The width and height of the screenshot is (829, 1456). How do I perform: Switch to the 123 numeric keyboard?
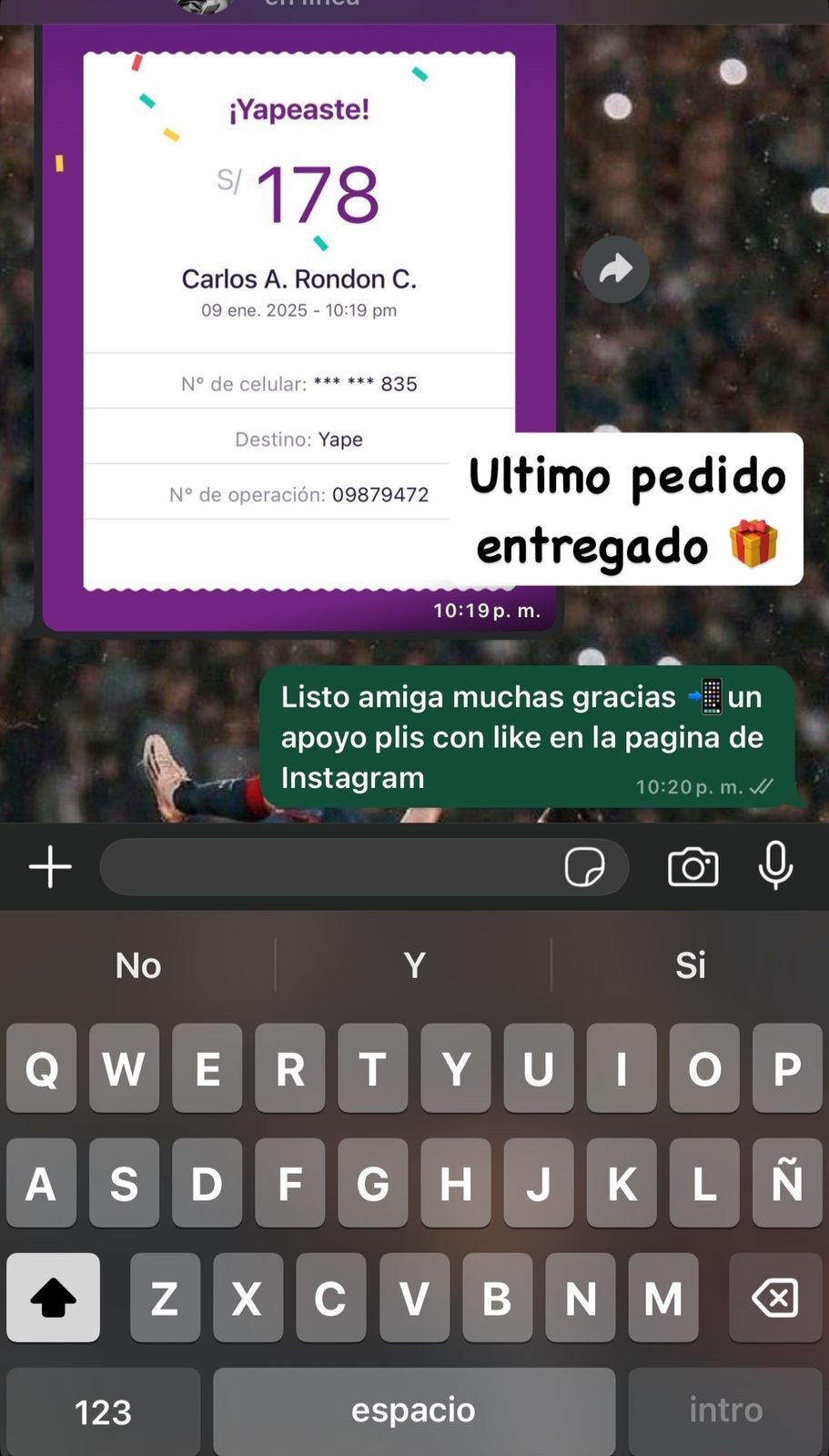coord(103,1411)
